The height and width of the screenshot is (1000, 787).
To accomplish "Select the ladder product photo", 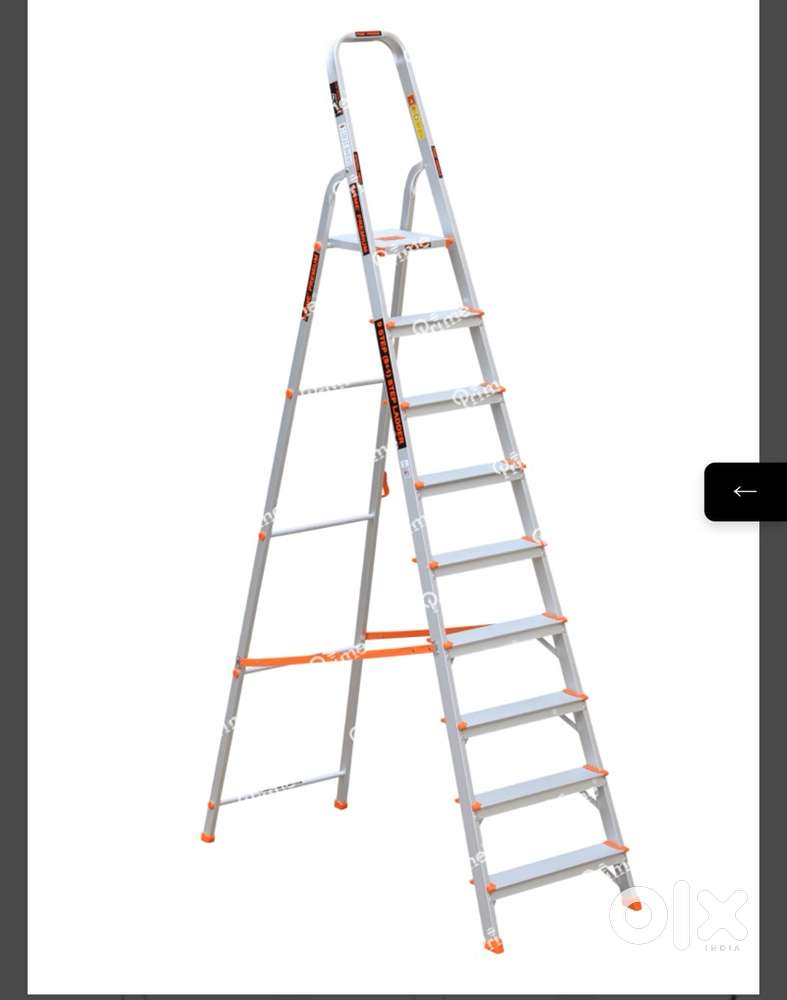I will coord(400,500).
